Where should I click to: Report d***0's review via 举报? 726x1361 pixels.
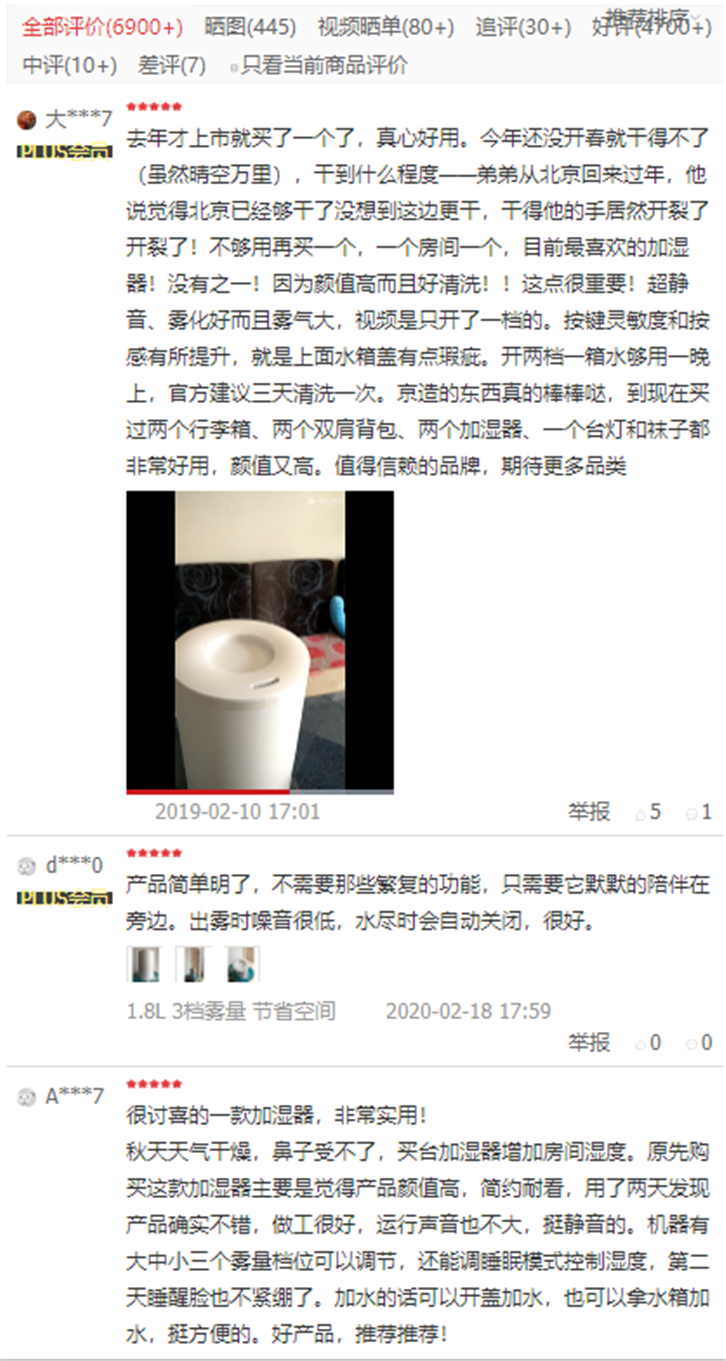tap(589, 1043)
